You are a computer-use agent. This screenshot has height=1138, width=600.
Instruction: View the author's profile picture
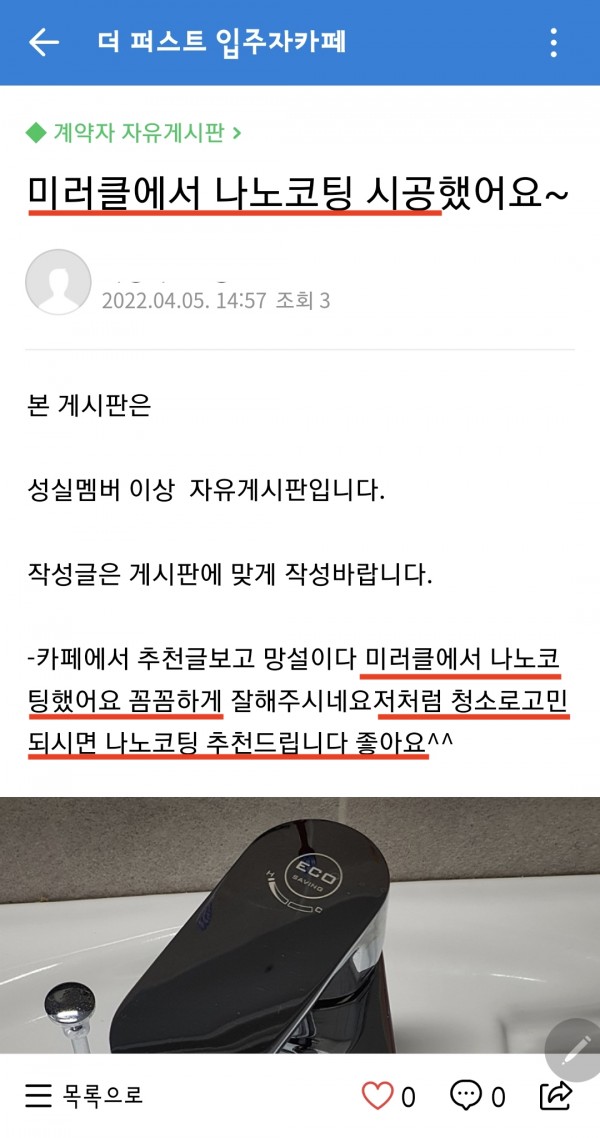coord(57,282)
